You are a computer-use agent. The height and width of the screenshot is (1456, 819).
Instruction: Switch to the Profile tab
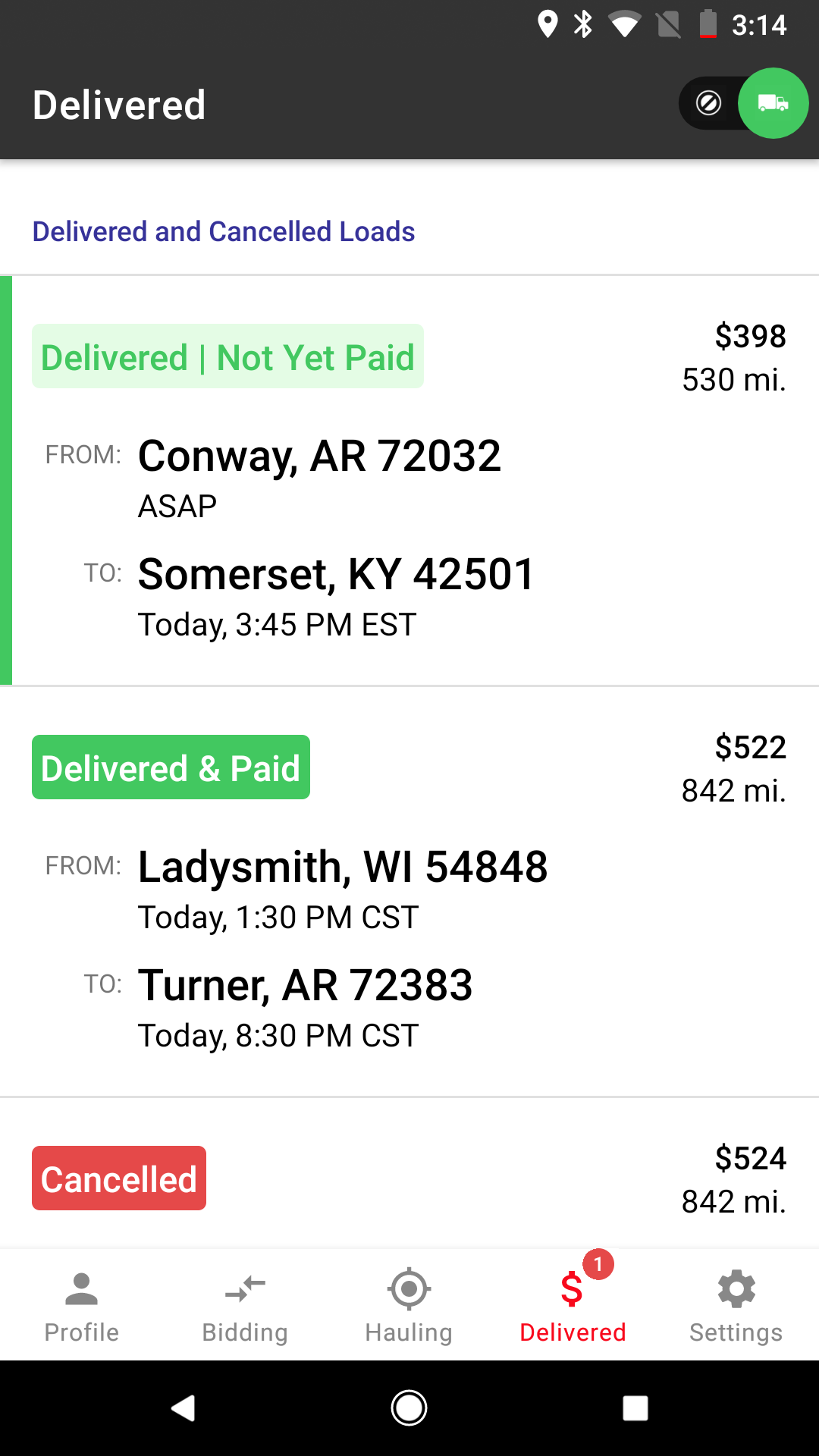[x=82, y=1305]
